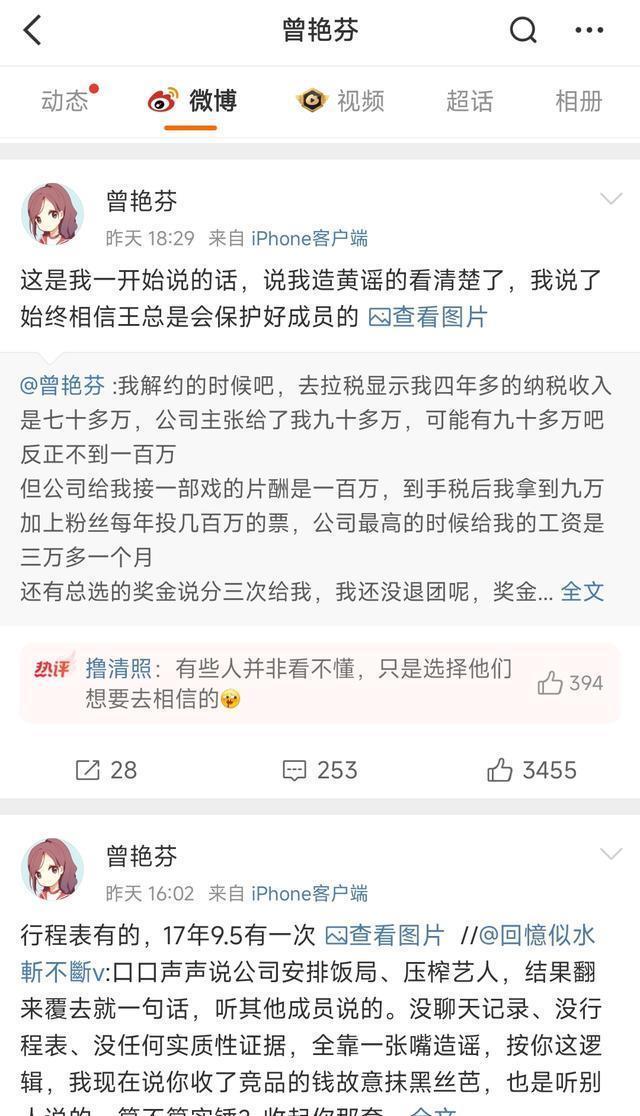Open the three-dot overflow menu
Viewport: 640px width, 1116px height.
pyautogui.click(x=589, y=30)
